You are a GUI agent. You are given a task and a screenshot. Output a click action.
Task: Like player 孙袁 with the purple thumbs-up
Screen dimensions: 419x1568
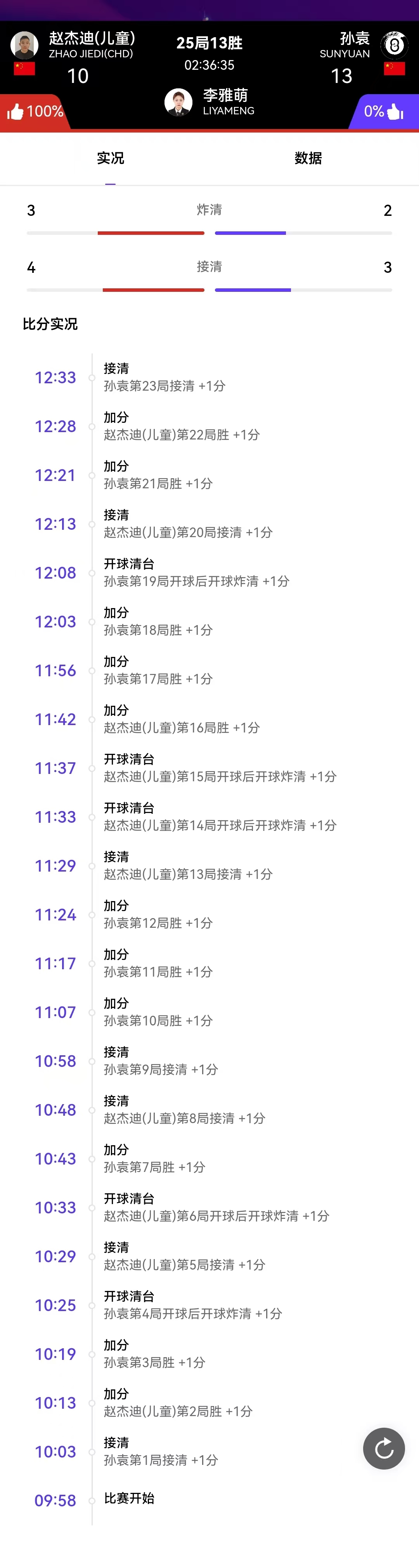coord(395,111)
